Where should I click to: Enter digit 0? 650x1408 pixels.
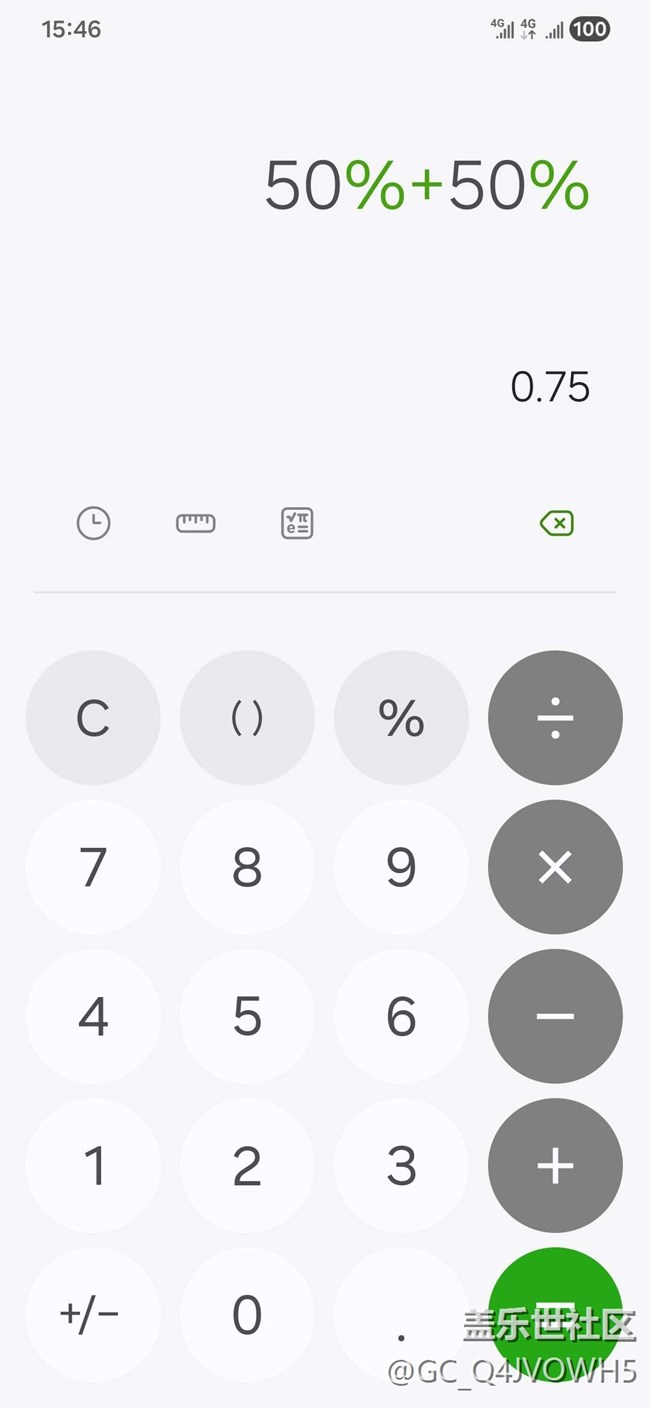(x=247, y=1314)
